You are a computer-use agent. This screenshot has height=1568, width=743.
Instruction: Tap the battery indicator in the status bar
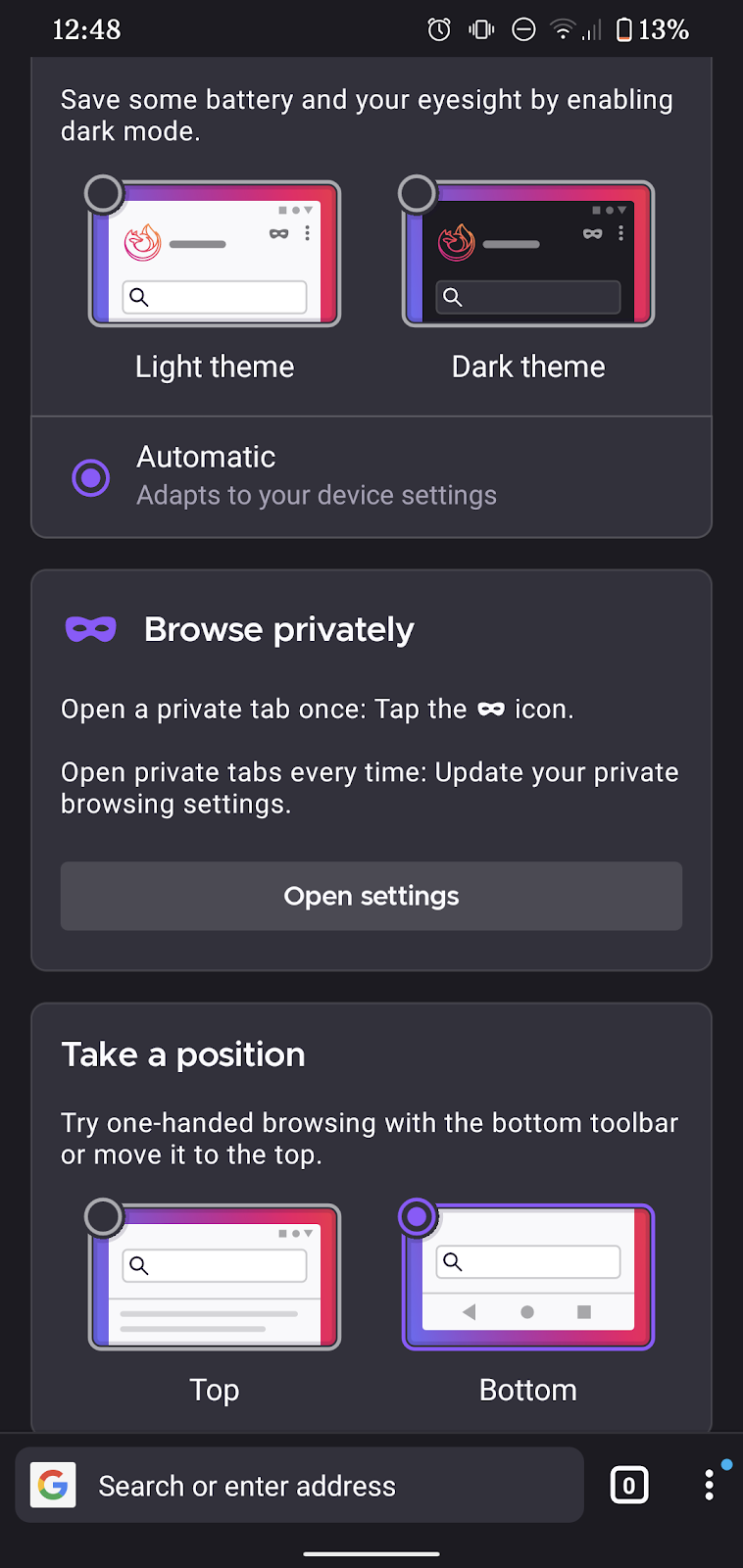pos(624,29)
